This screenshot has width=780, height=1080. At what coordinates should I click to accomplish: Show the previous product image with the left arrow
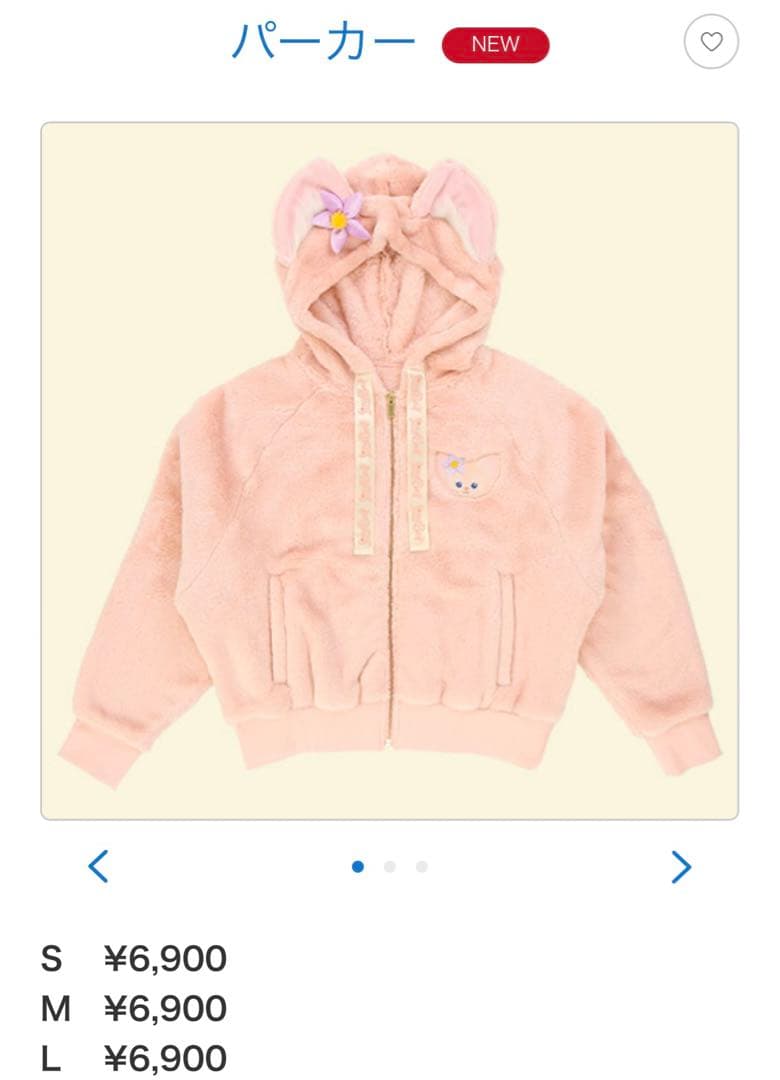tap(98, 866)
